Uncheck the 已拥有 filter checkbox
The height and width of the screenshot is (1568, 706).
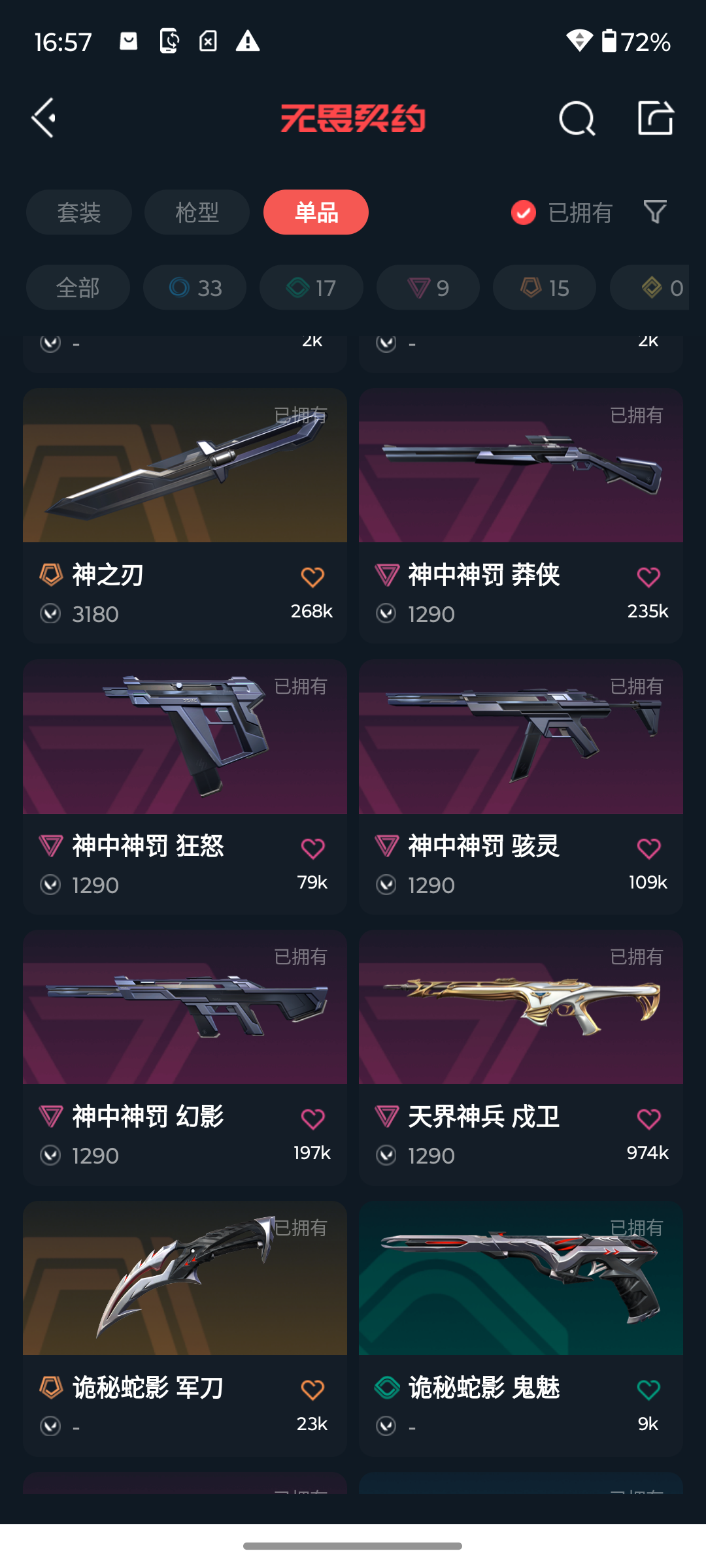(x=524, y=212)
